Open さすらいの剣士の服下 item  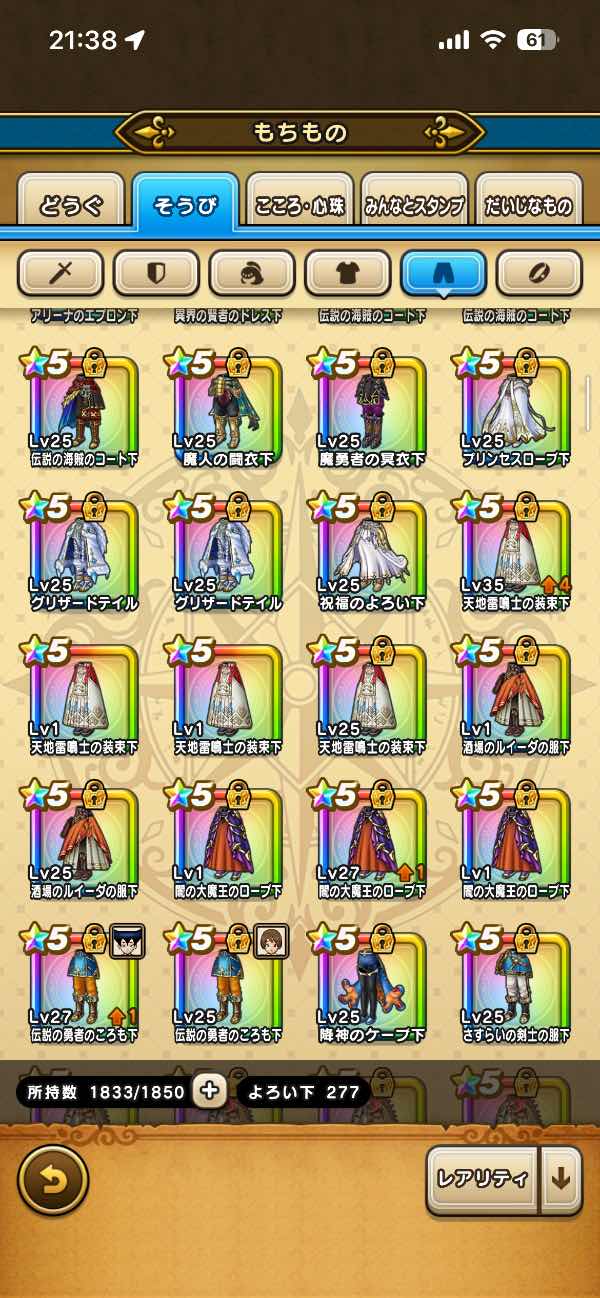click(x=514, y=984)
